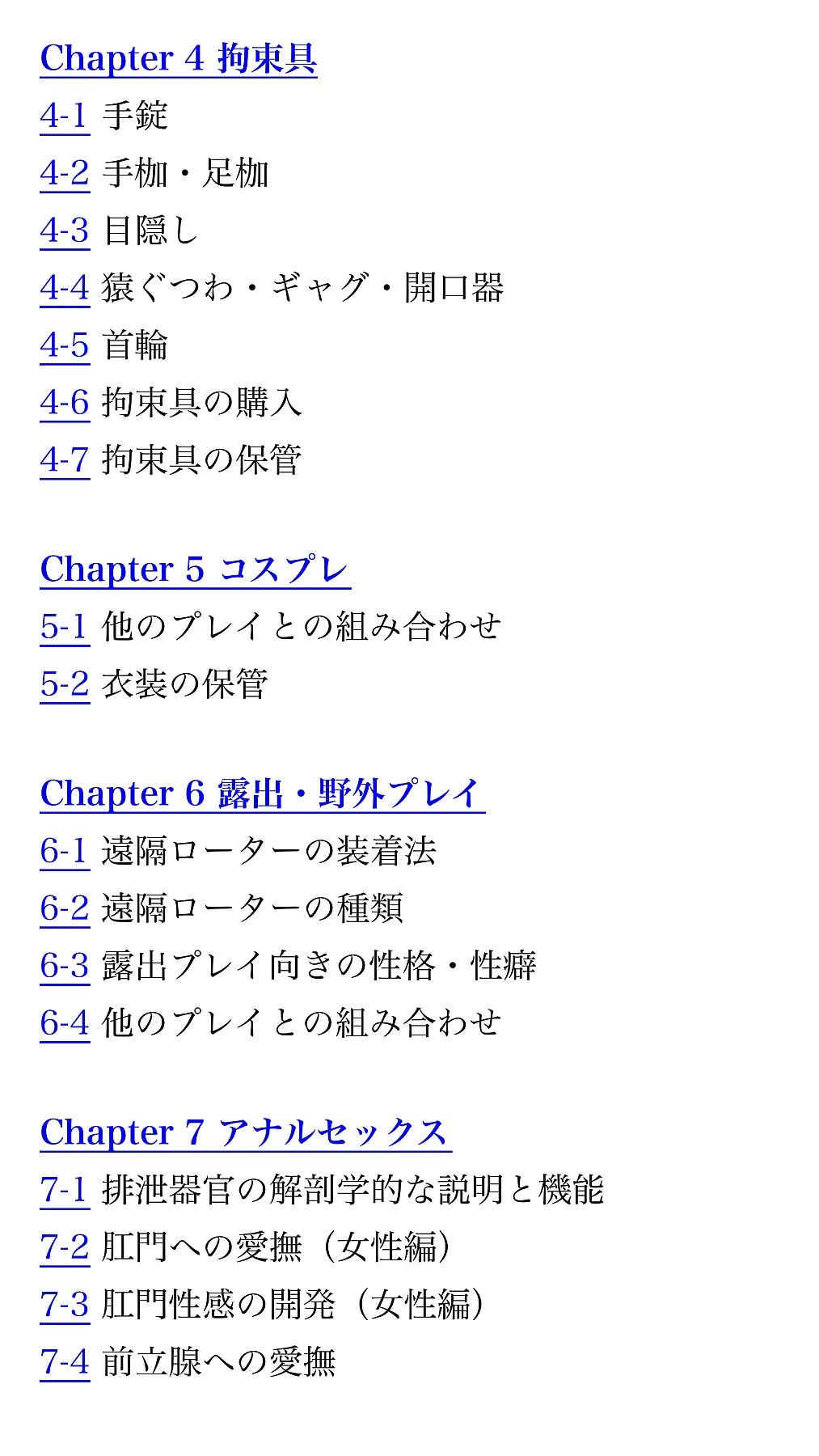The width and height of the screenshot is (819, 1456).
Task: Open the Chapter 6 heading link
Action: (263, 794)
